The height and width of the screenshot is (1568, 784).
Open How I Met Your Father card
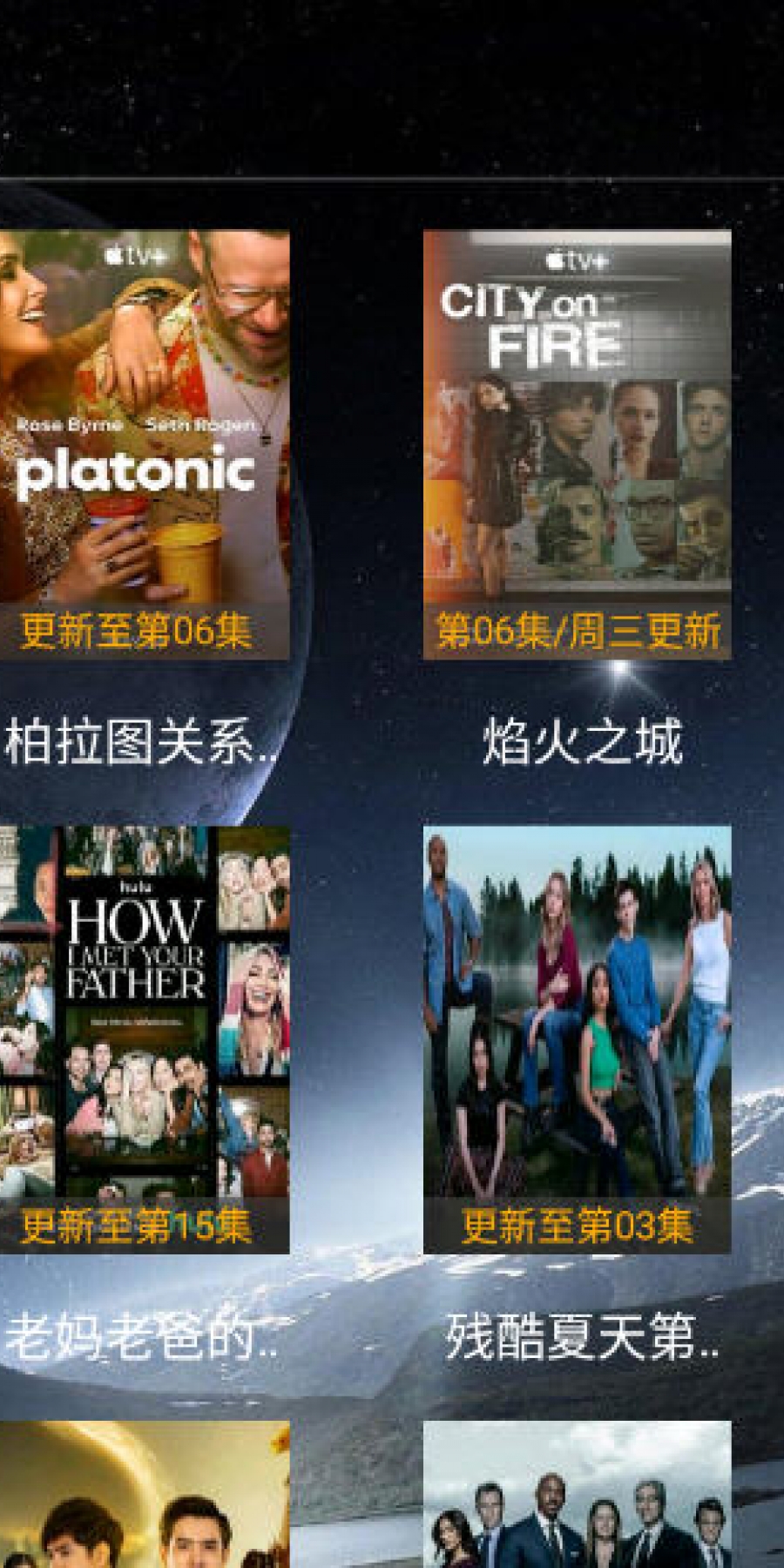pyautogui.click(x=144, y=1039)
